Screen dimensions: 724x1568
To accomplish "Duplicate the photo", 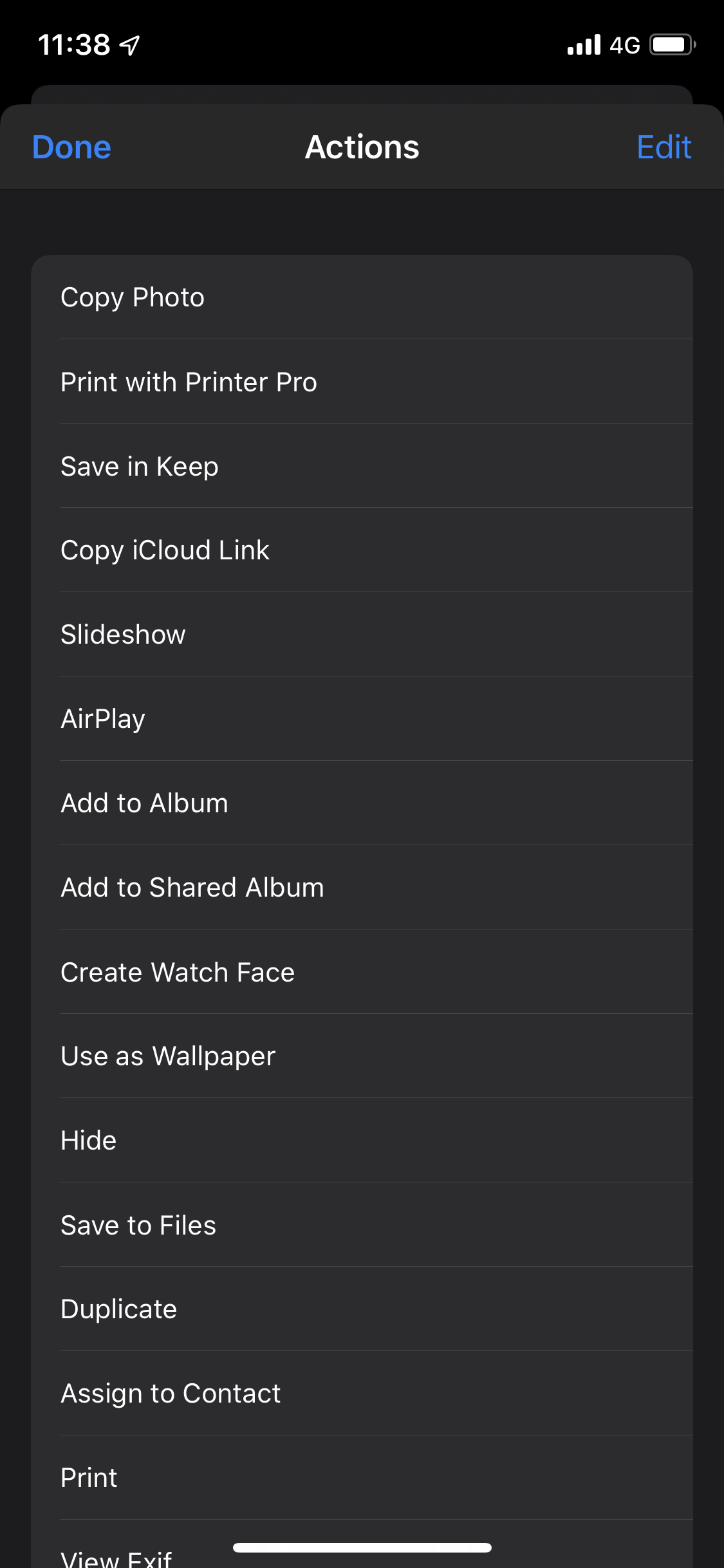I will pos(362,1309).
